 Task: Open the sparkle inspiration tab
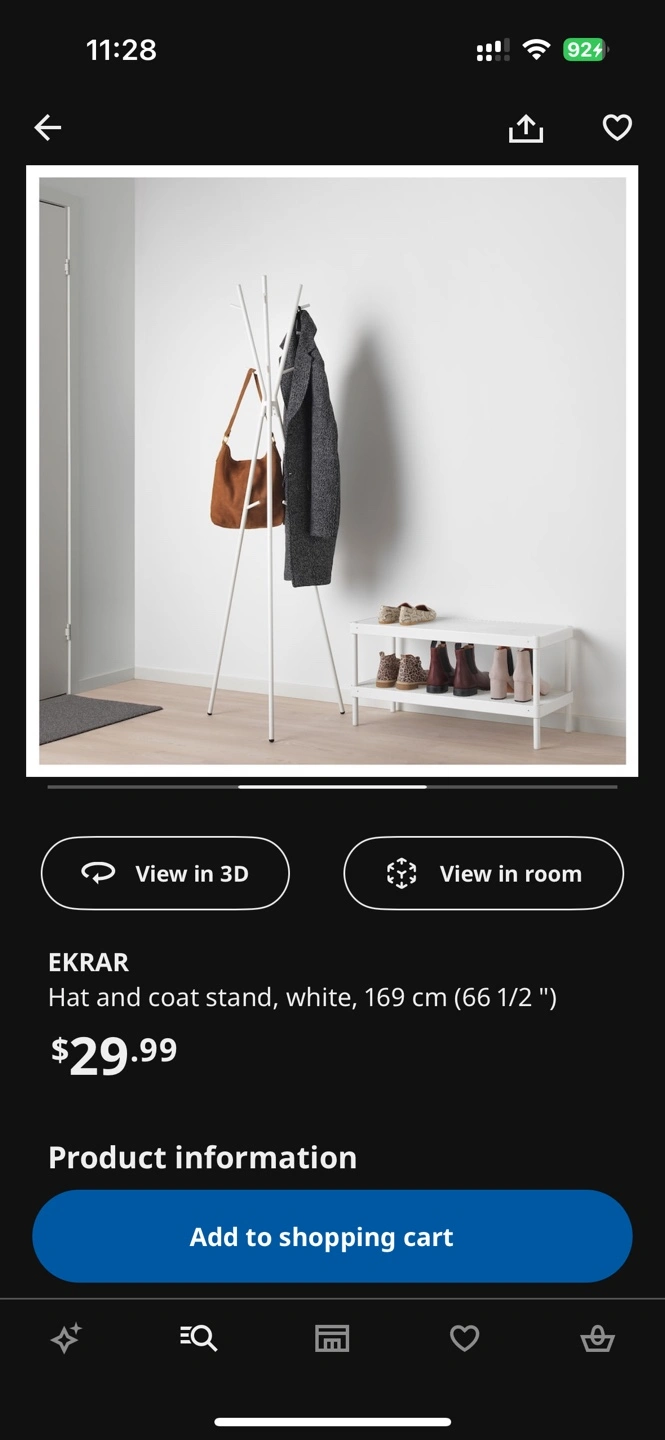click(66, 1338)
